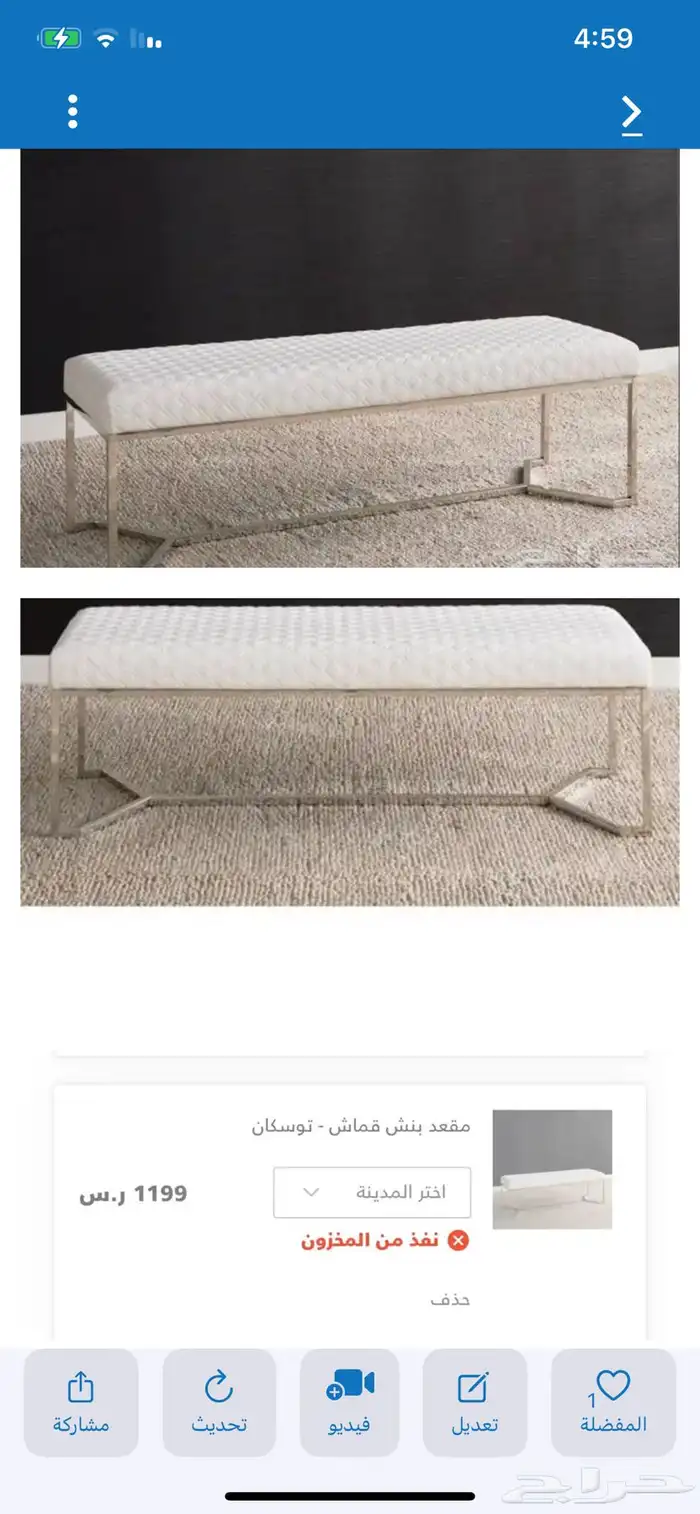Image resolution: width=700 pixels, height=1514 pixels.
Task: Add listing to المفضلة favorites
Action: 613,1402
